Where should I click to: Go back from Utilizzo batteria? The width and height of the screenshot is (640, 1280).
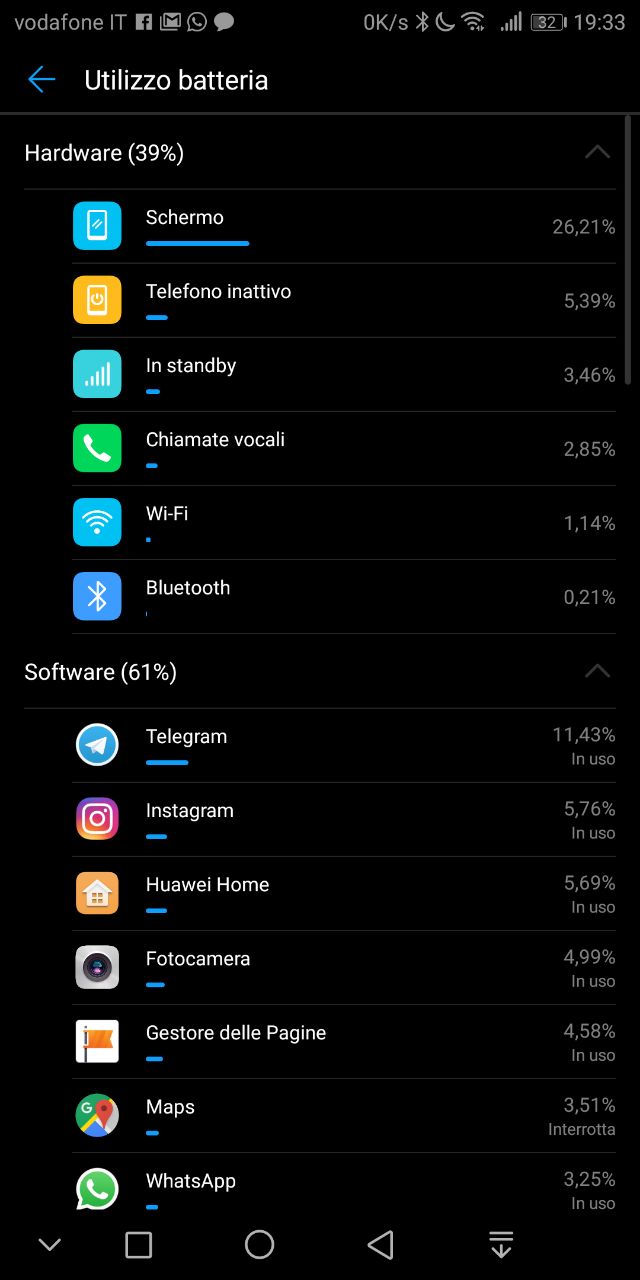pos(41,80)
